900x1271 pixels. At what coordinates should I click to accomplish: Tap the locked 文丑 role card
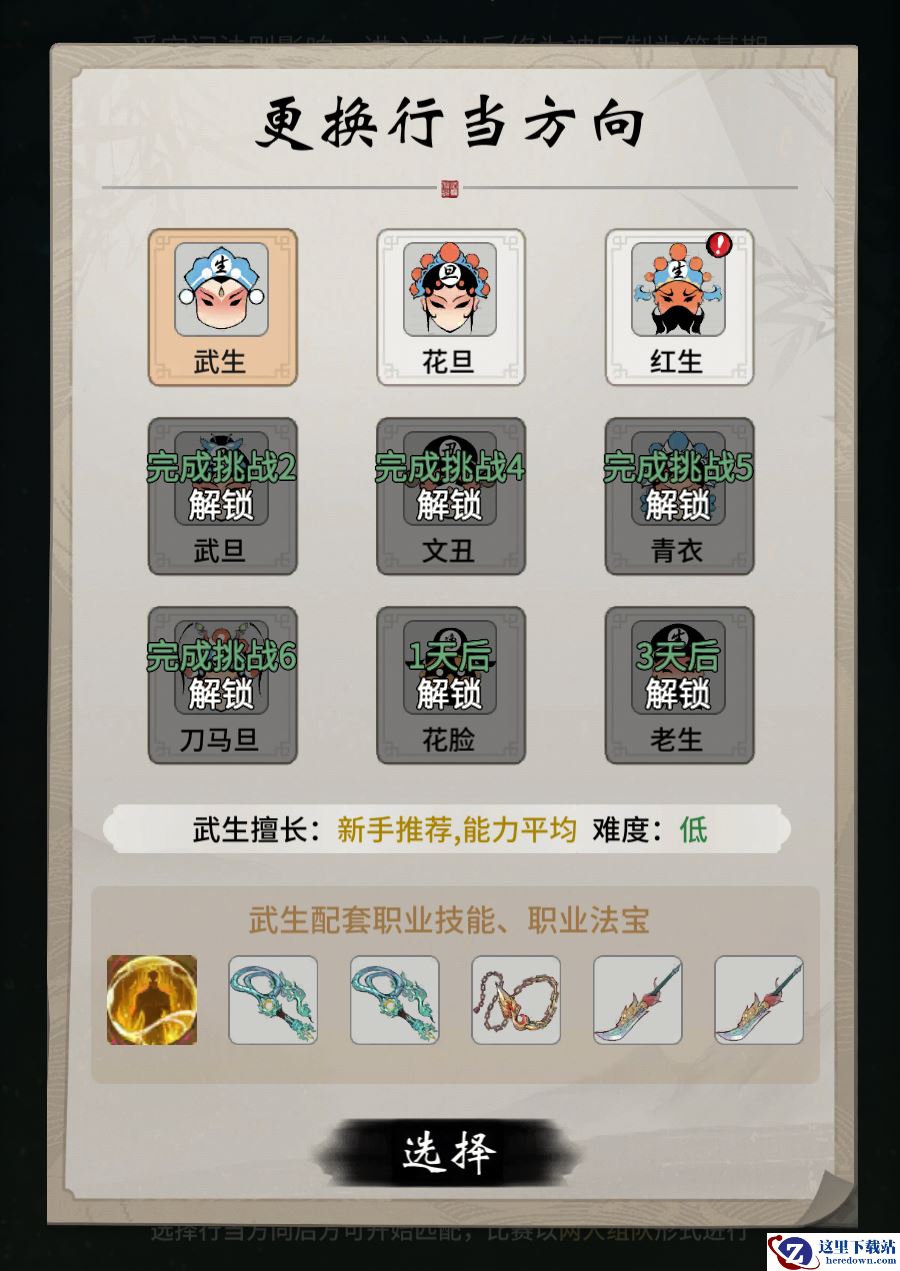point(450,496)
